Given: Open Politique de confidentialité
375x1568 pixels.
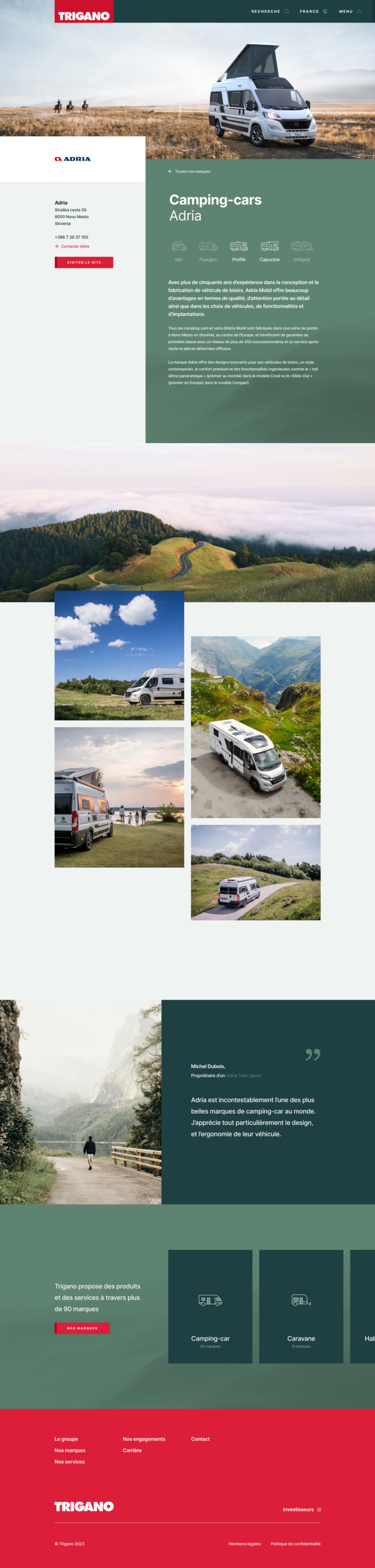Looking at the screenshot, I should [x=295, y=1544].
